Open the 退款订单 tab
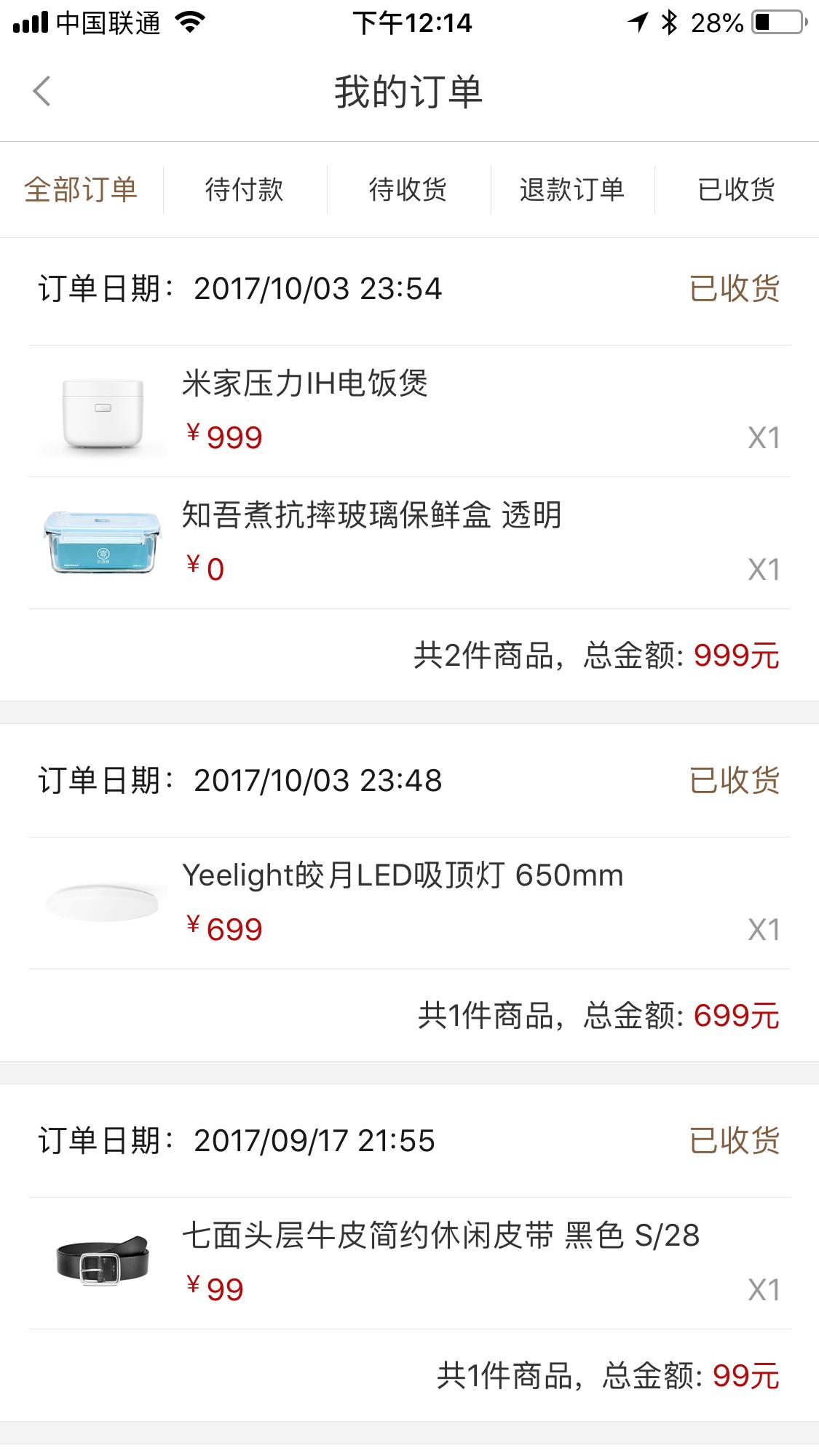Viewport: 819px width, 1456px height. 574,189
